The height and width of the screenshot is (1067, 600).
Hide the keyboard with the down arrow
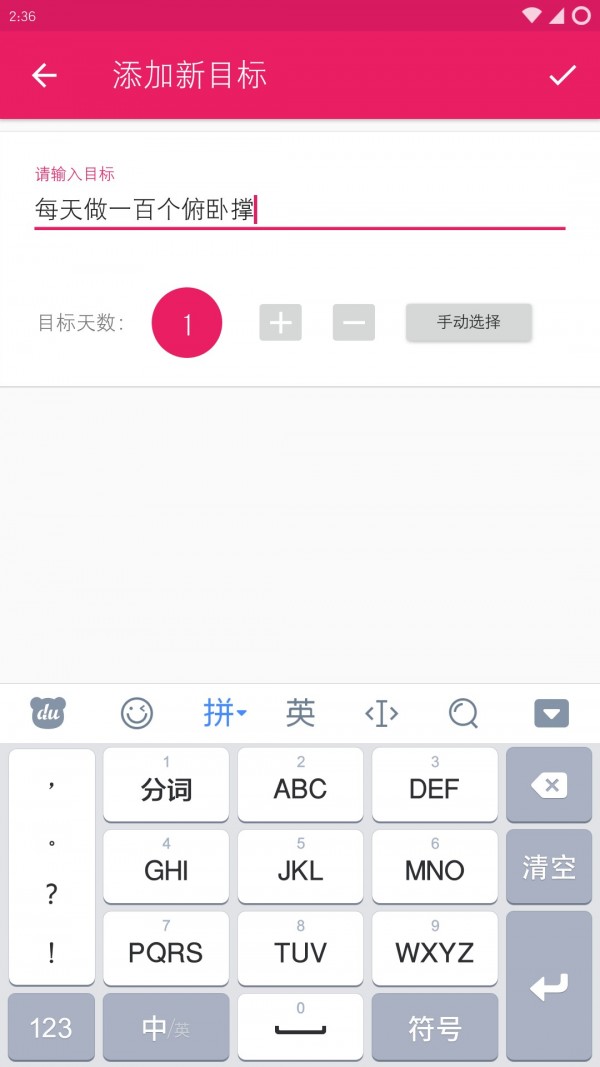[551, 713]
